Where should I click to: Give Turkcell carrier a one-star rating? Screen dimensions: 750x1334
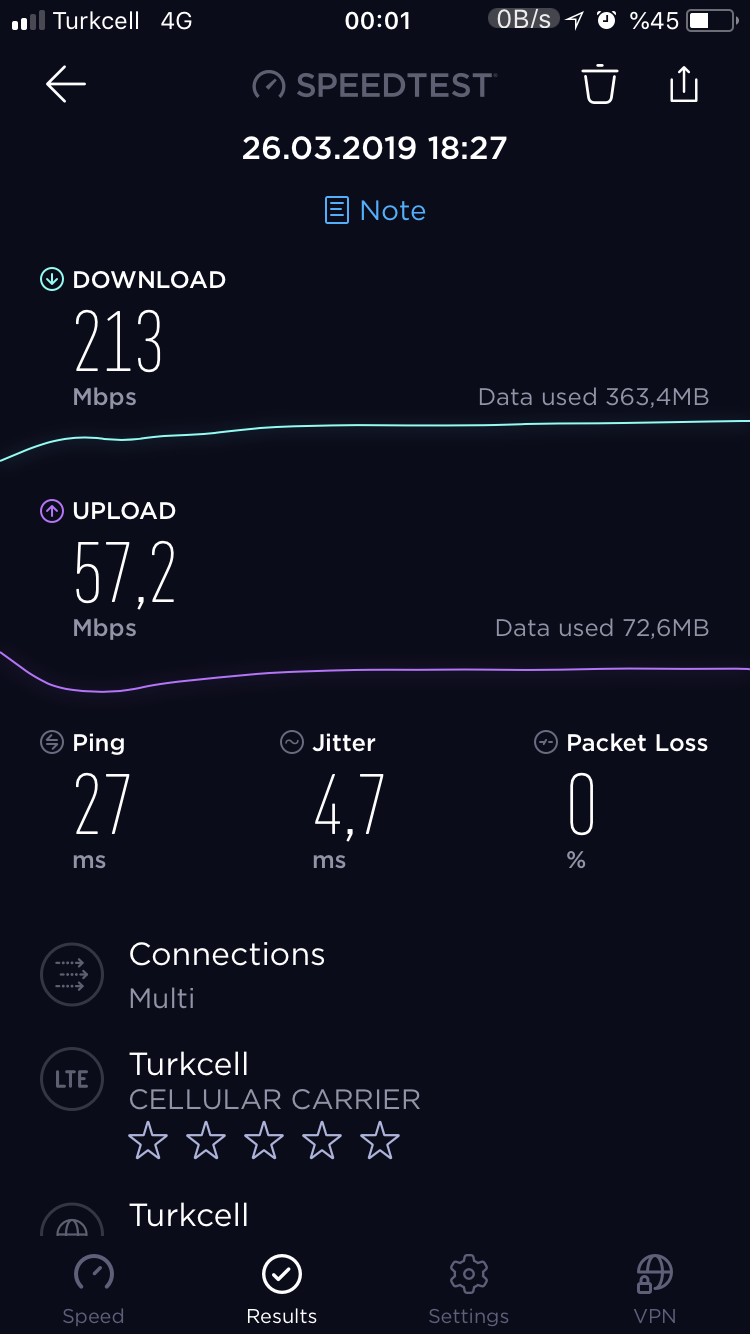point(148,1141)
